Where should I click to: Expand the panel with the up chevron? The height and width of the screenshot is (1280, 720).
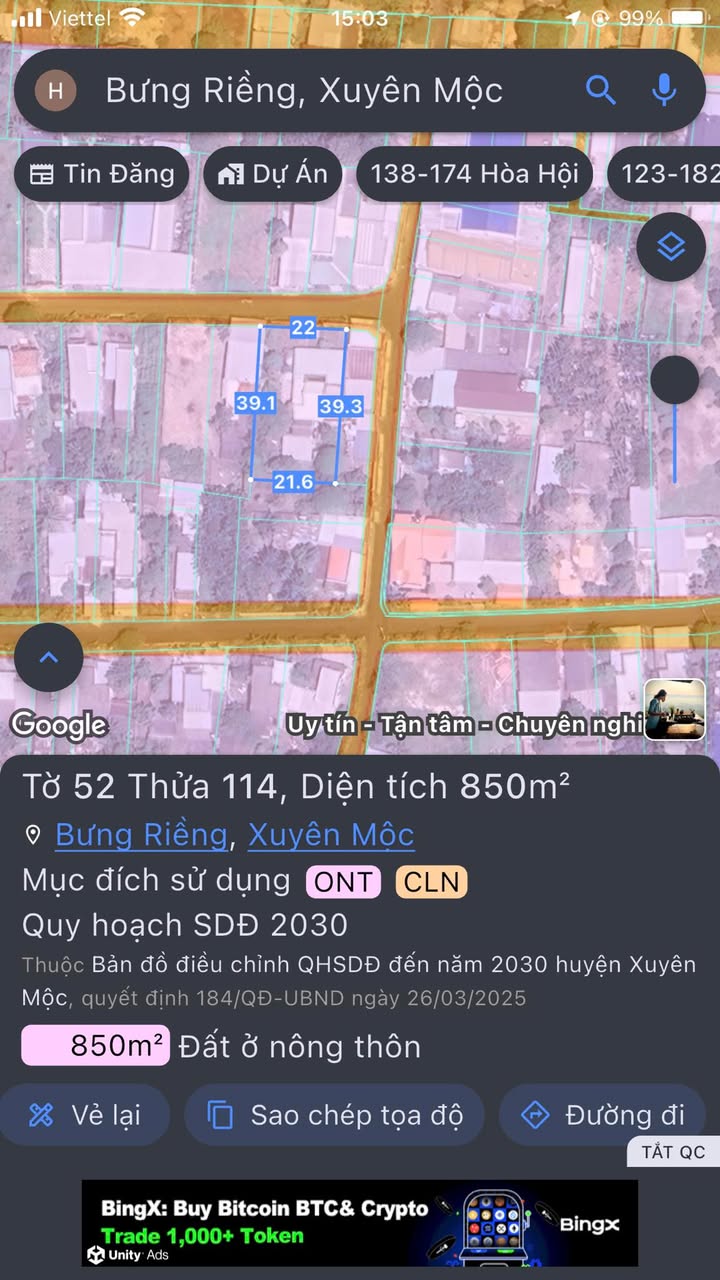click(x=48, y=658)
